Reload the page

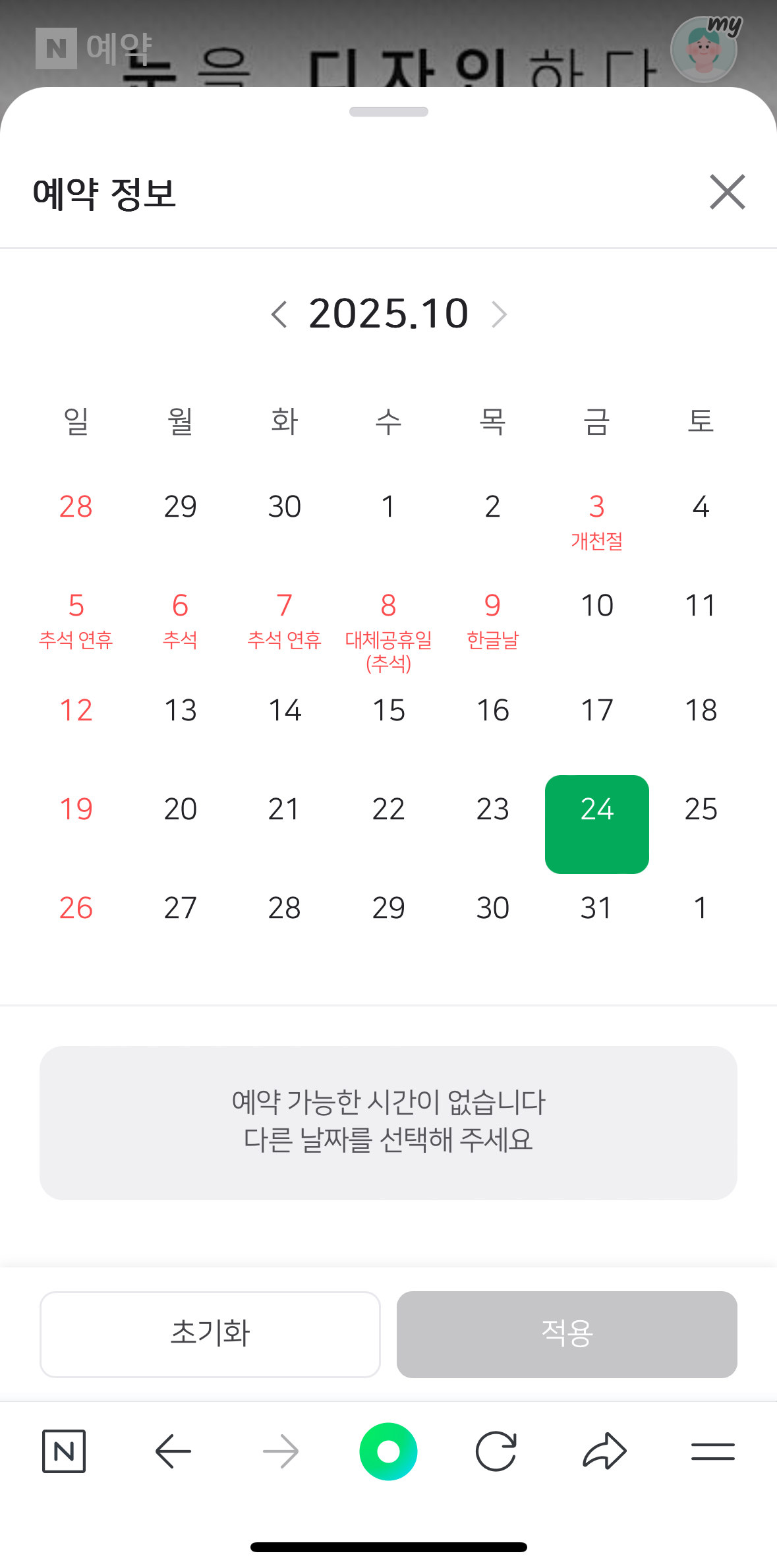pyautogui.click(x=496, y=1451)
